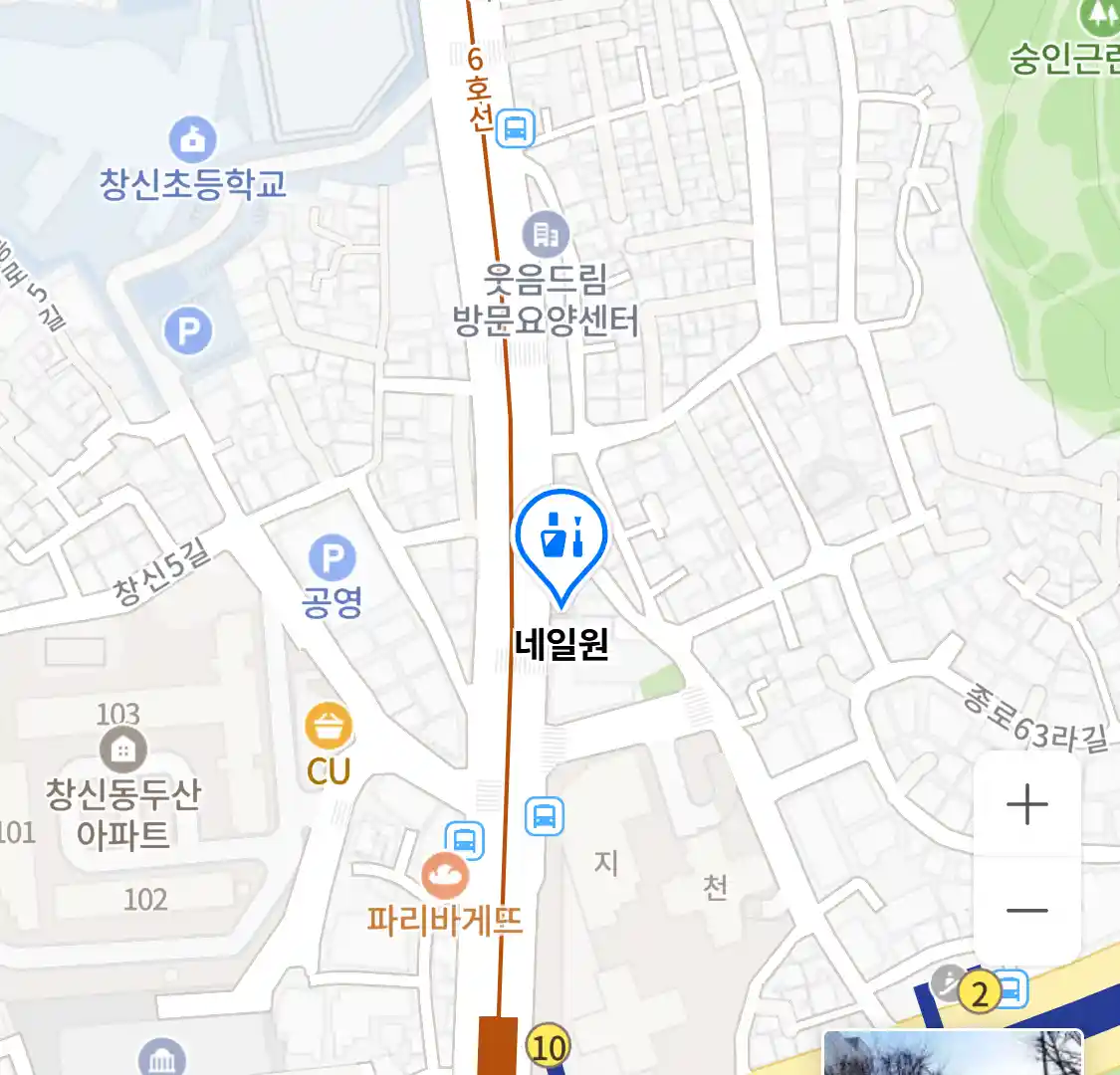Tap the 창신동두산아파트 apartment marker
The height and width of the screenshot is (1075, 1120).
pyautogui.click(x=122, y=751)
